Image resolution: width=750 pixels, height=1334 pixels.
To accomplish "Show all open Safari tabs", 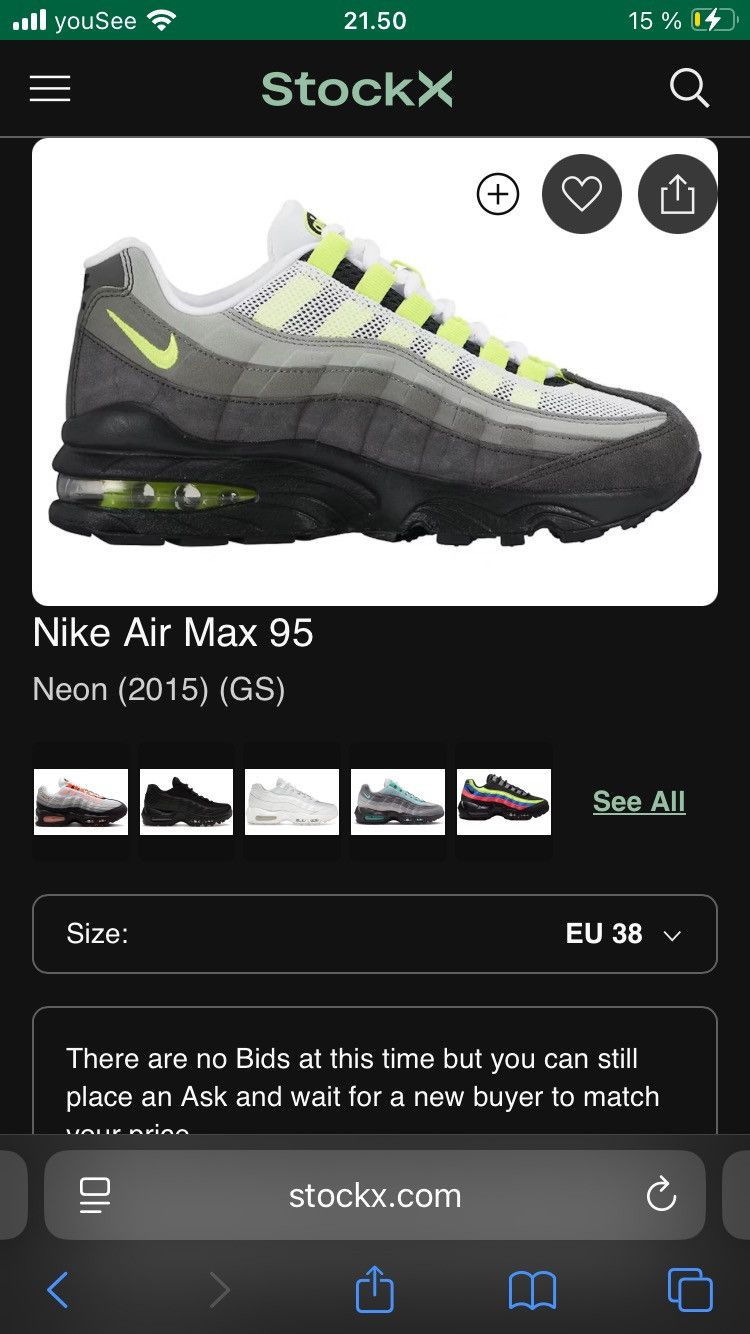I will pyautogui.click(x=690, y=1290).
